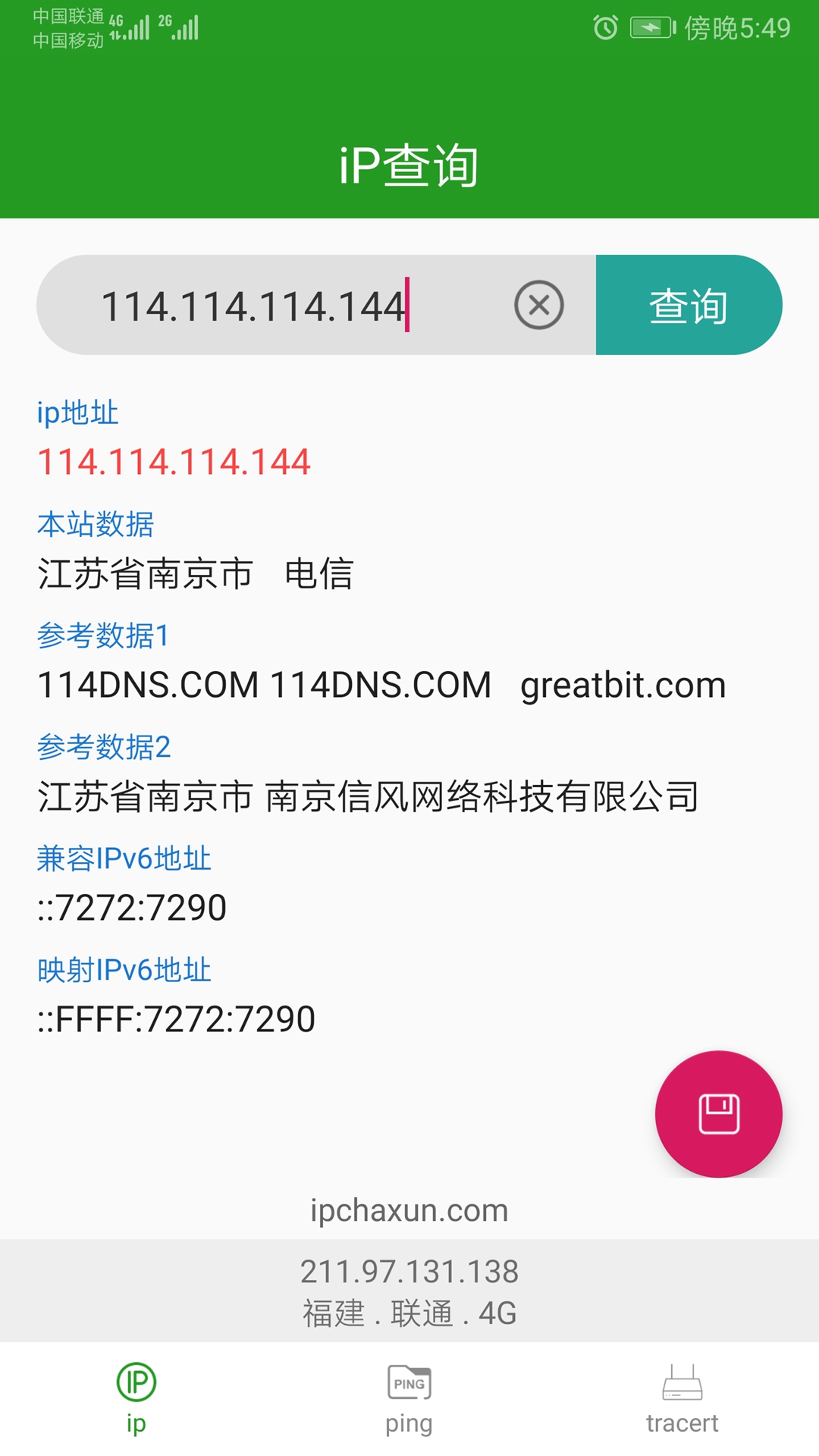The width and height of the screenshot is (819, 1456).
Task: Select the ip tab
Action: tap(135, 1399)
